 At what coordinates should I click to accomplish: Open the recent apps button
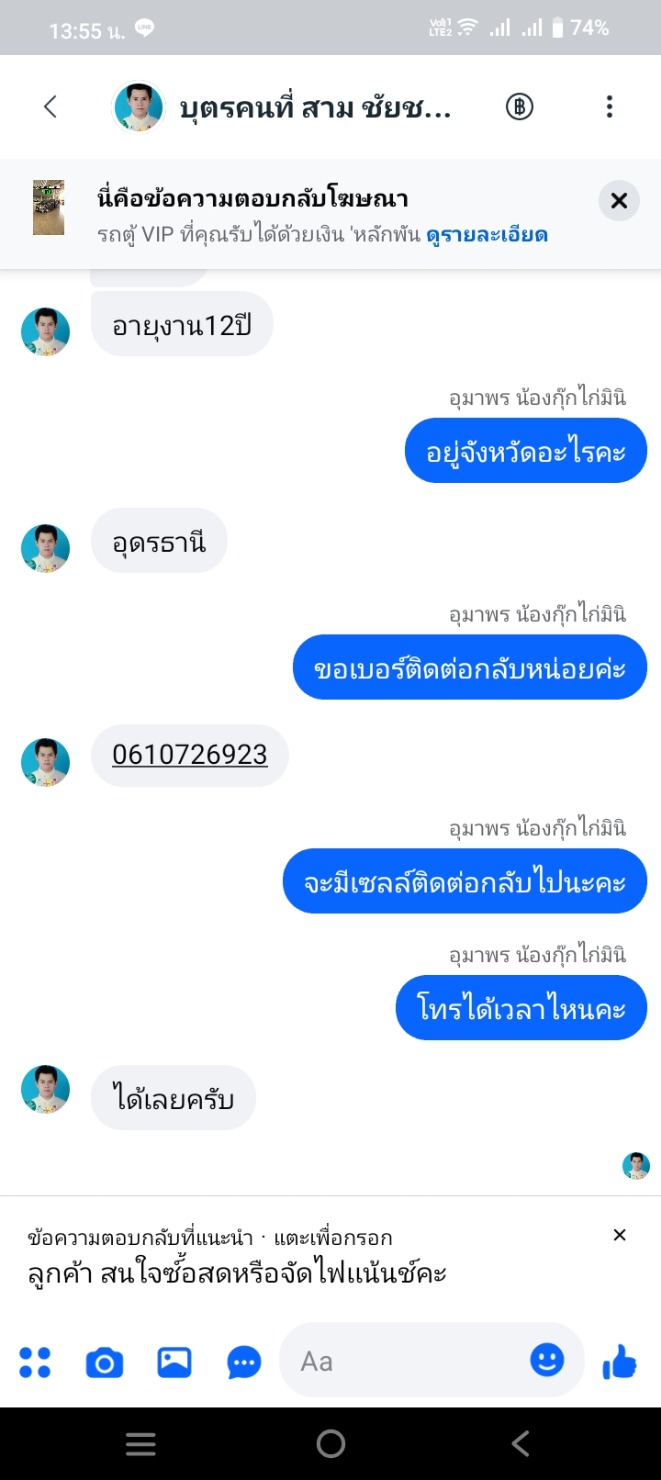tap(140, 1443)
